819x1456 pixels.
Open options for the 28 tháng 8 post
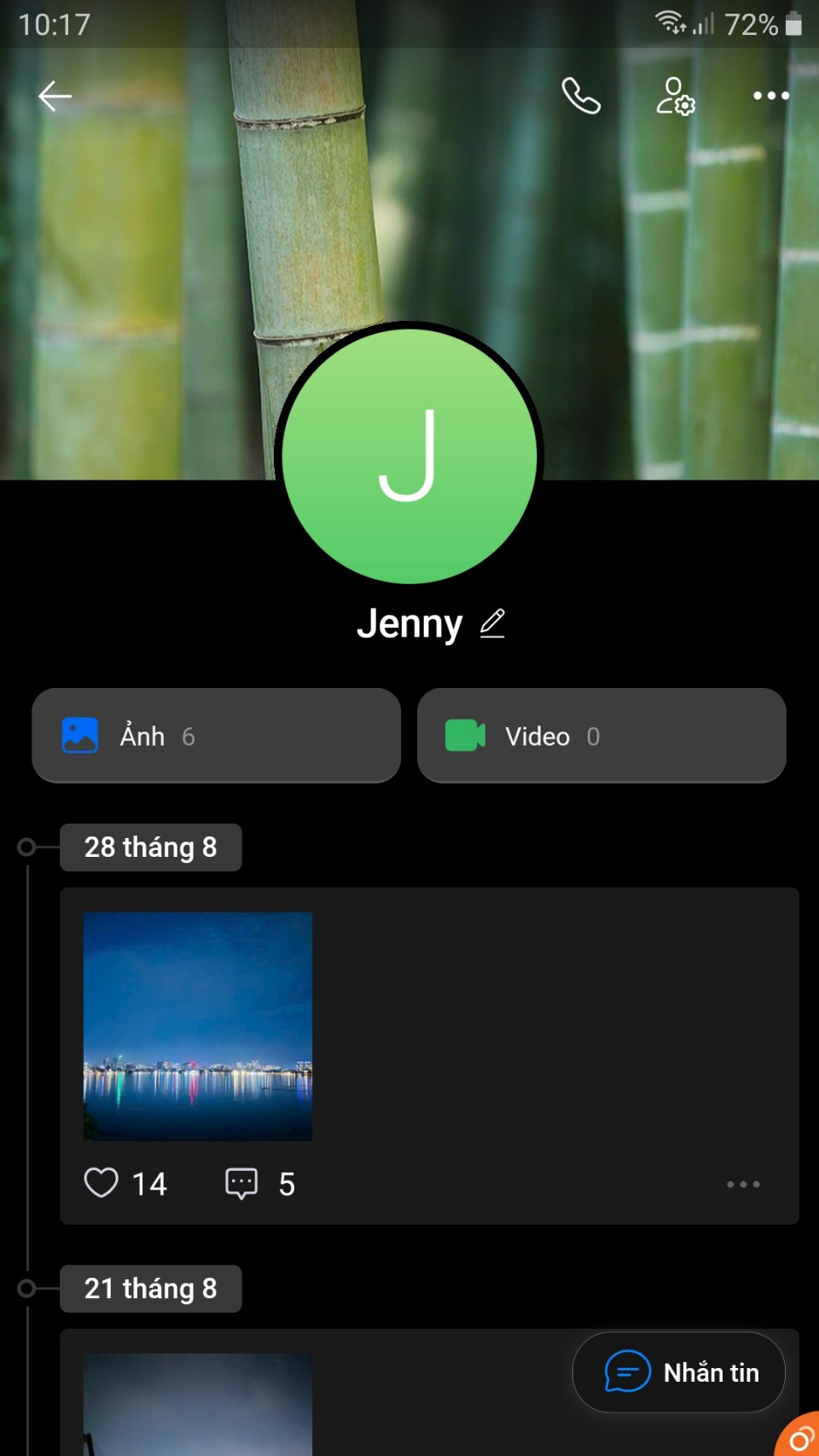tap(743, 1184)
